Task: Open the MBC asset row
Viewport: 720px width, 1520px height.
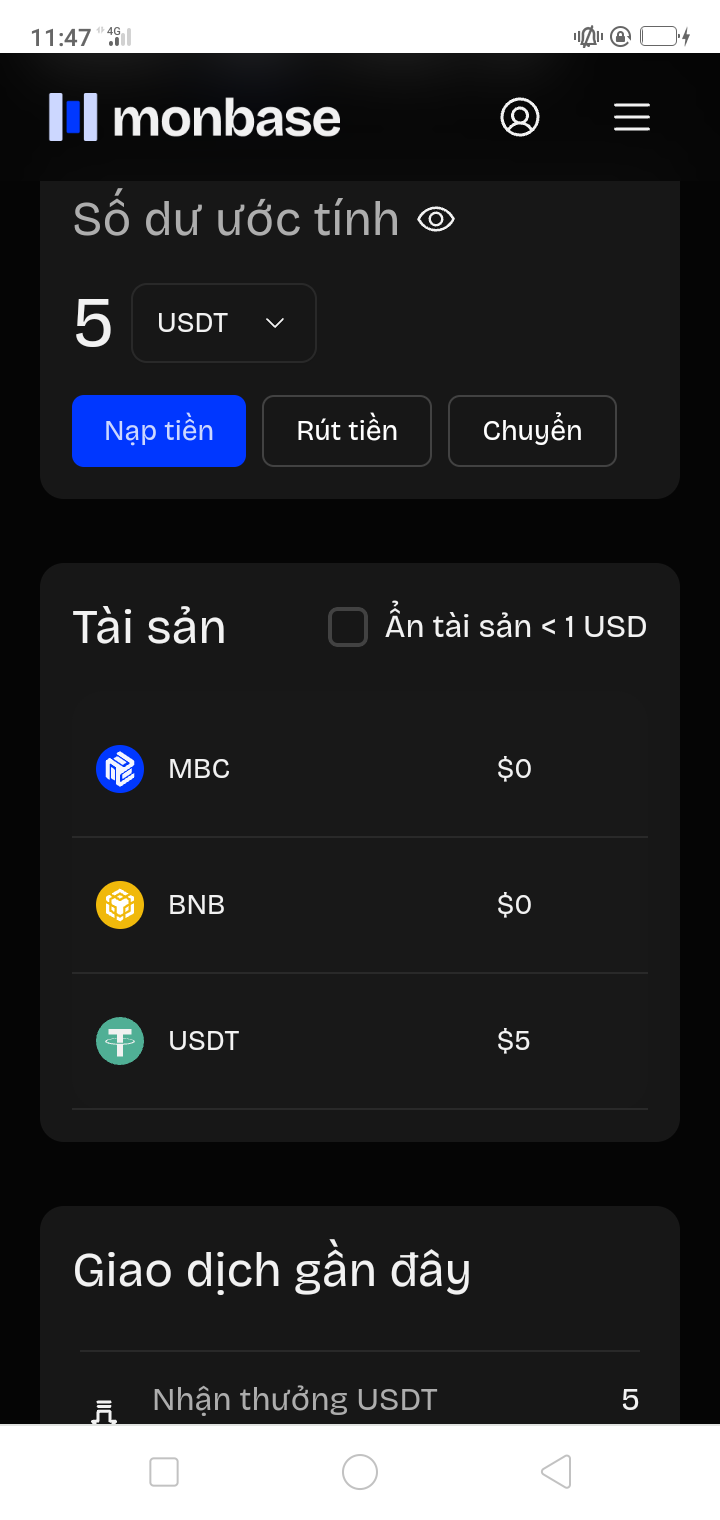Action: click(x=360, y=769)
